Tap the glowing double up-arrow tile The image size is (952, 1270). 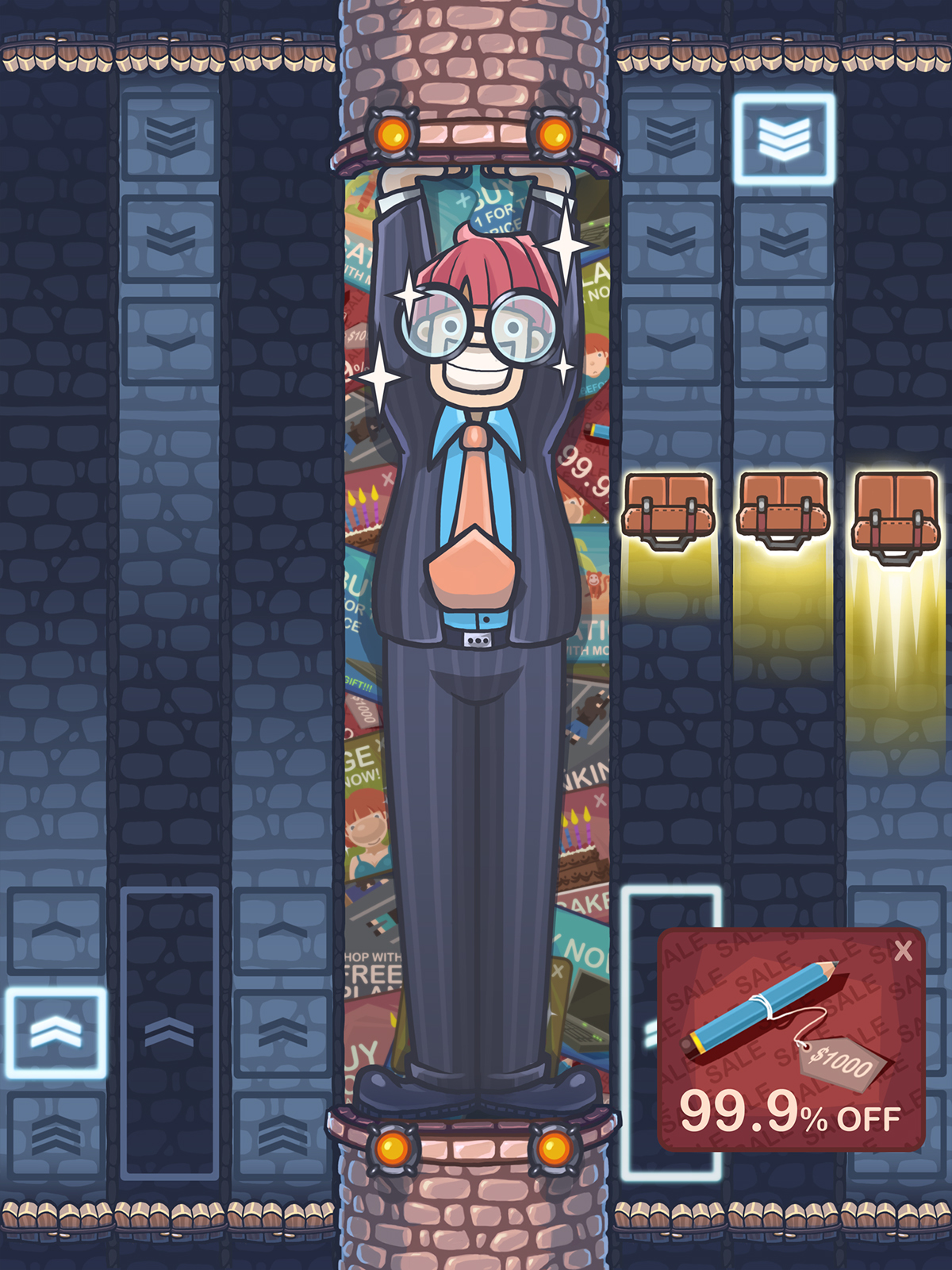(x=56, y=1032)
